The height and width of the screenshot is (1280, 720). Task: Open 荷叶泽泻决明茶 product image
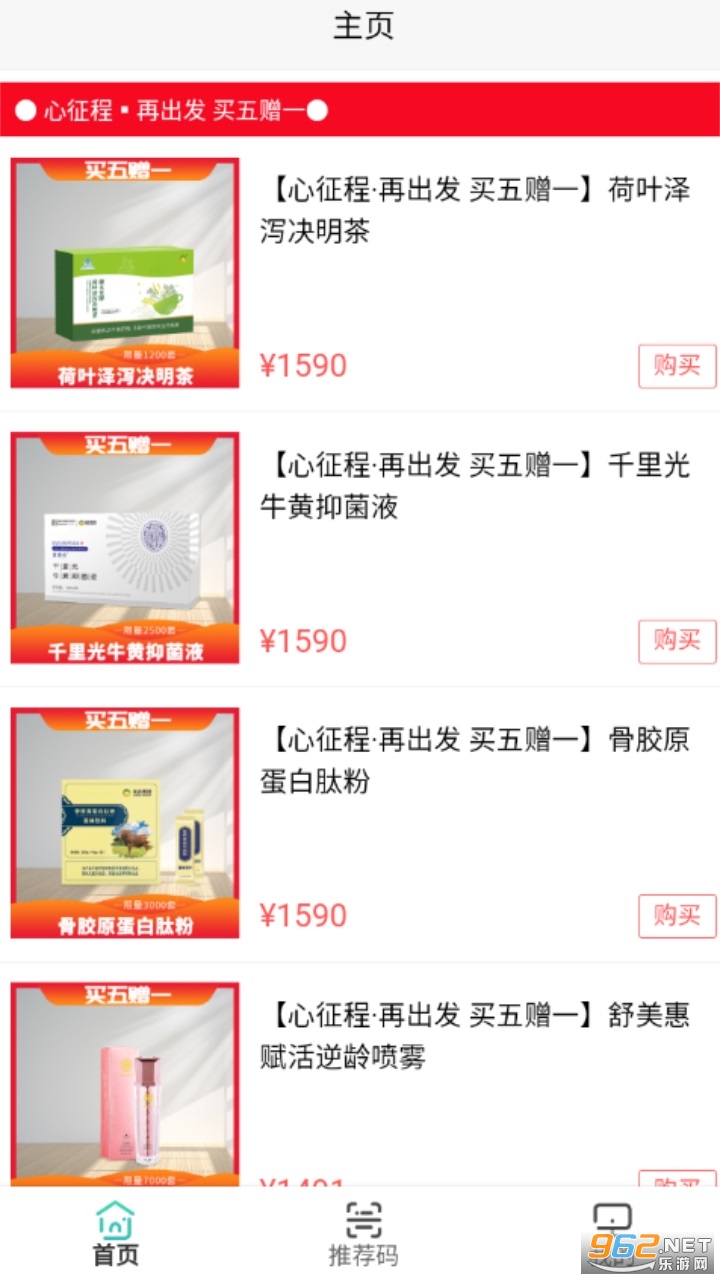125,273
